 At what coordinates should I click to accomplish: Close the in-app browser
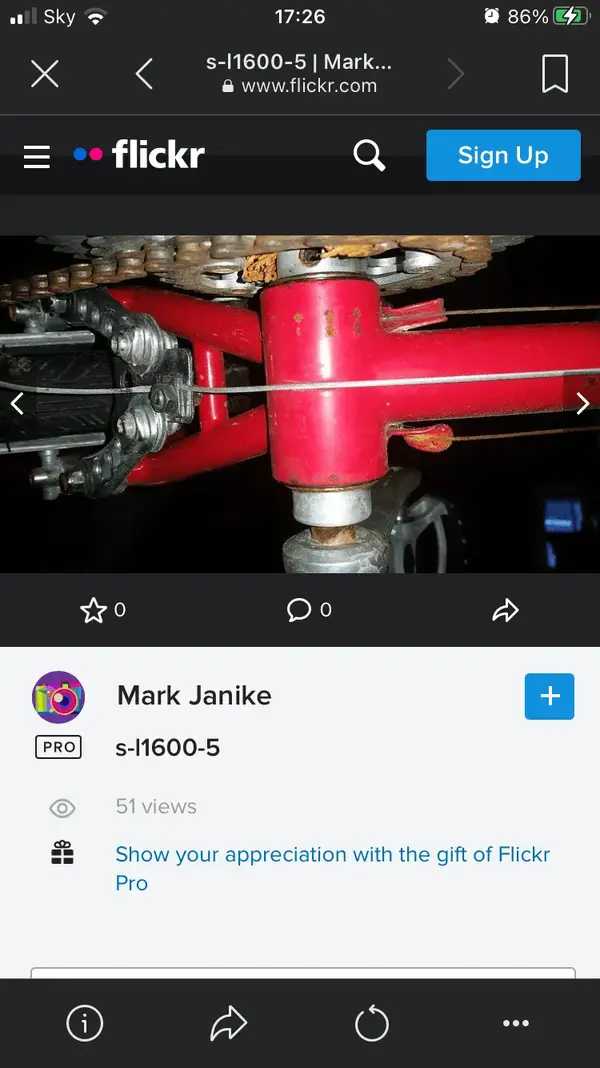coord(45,73)
